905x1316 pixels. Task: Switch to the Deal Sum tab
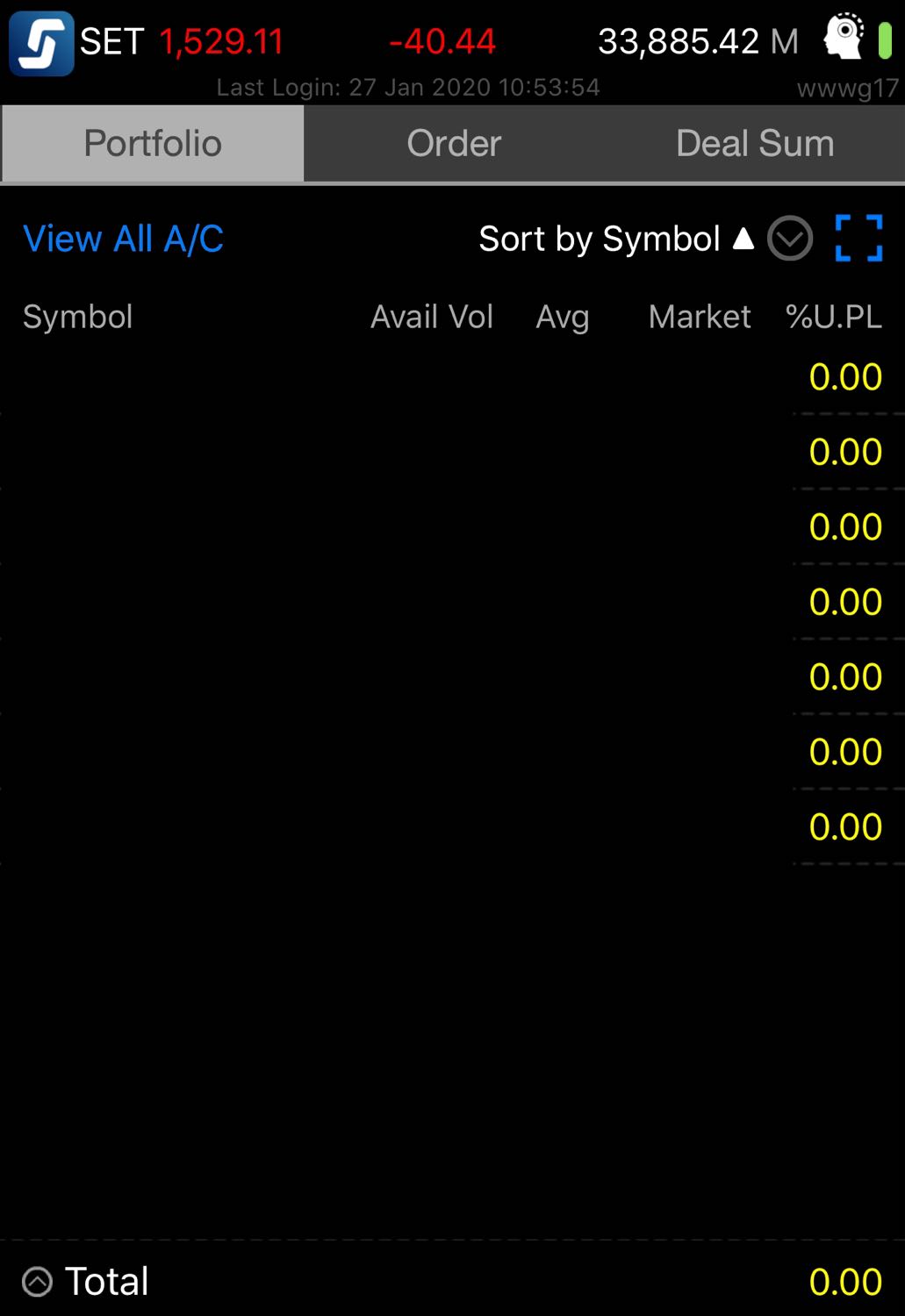coord(755,144)
